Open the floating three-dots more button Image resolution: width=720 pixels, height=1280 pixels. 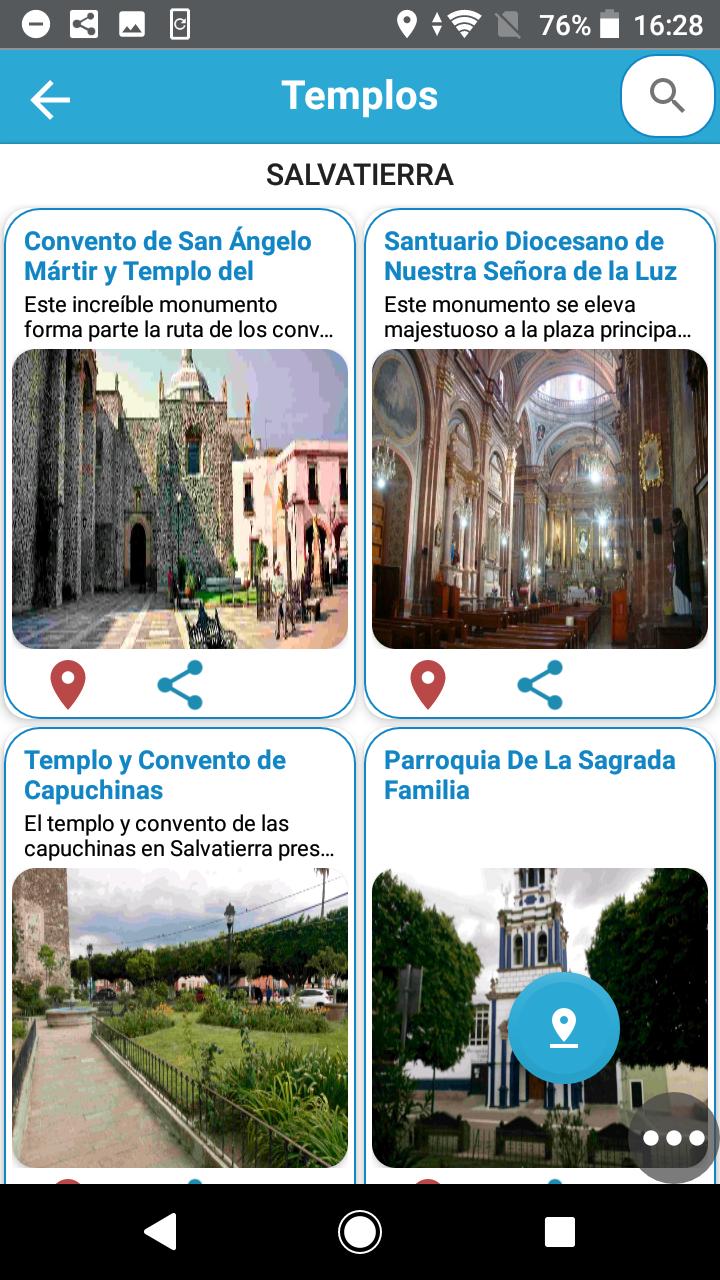tap(675, 1138)
